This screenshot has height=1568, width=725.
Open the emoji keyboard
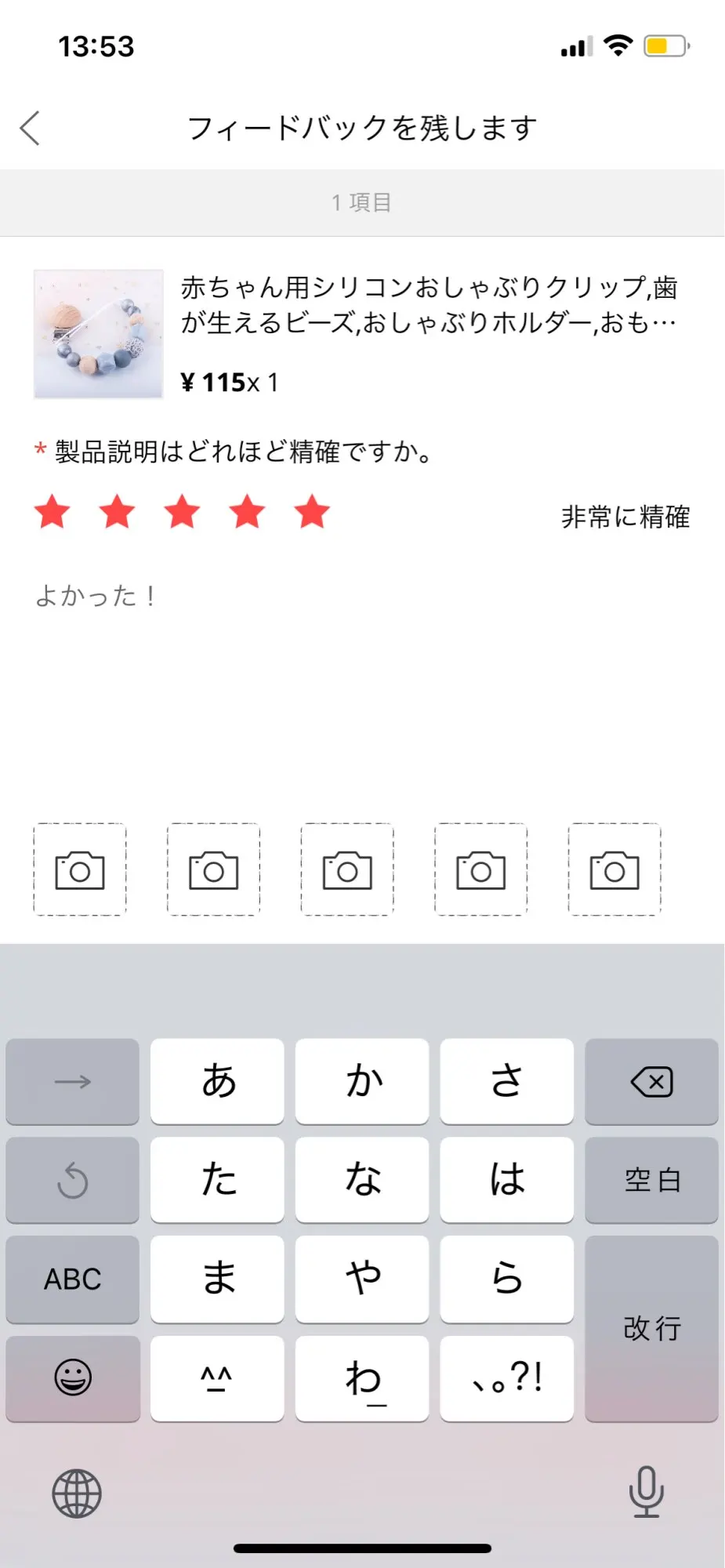click(72, 1377)
